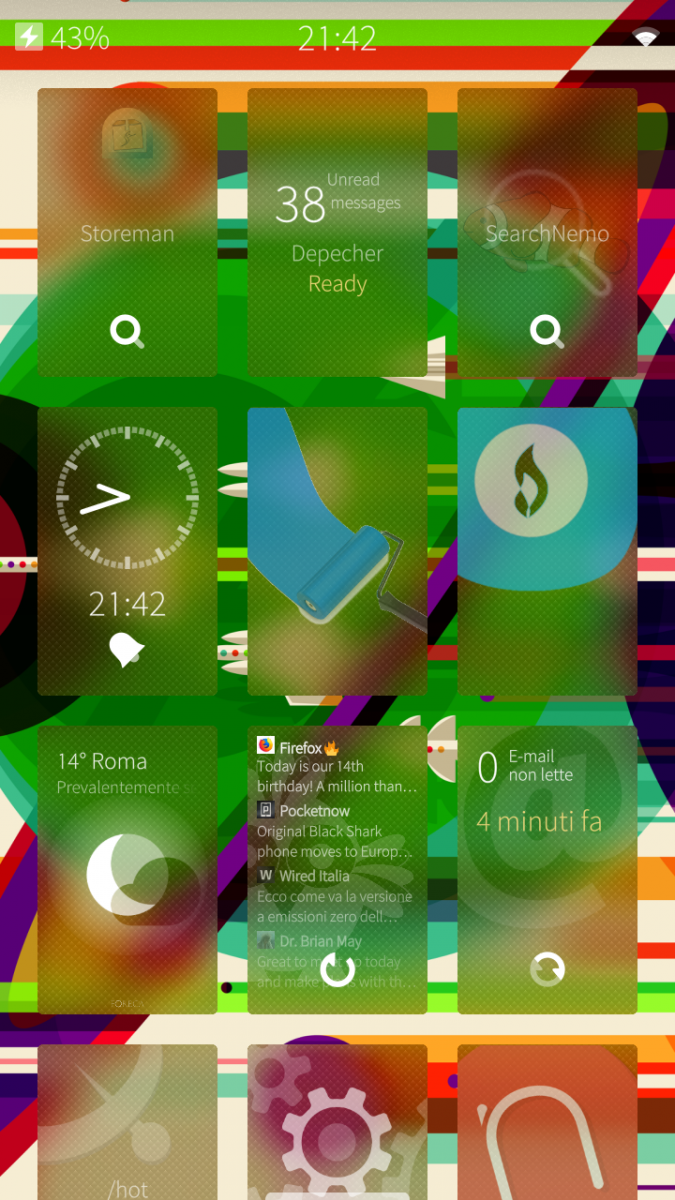Tap the search icon on the Storeman cover
The height and width of the screenshot is (1200, 675).
pyautogui.click(x=127, y=330)
